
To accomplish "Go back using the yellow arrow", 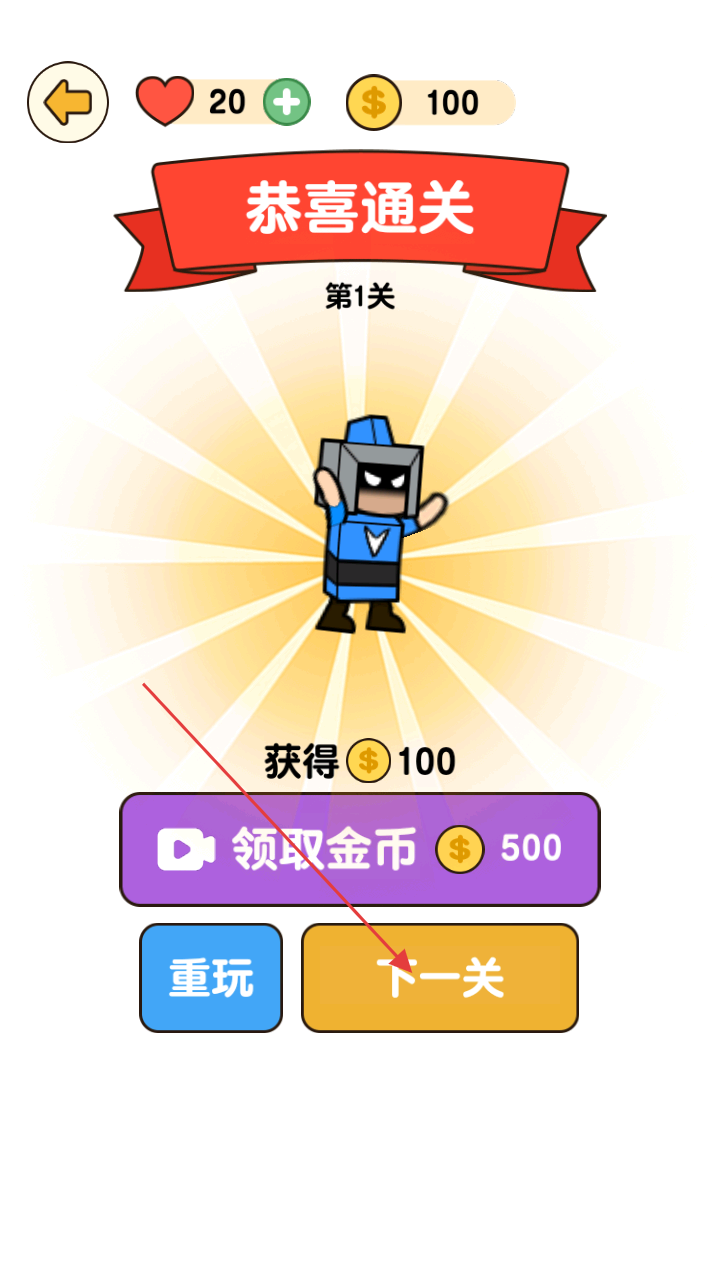I will (67, 102).
